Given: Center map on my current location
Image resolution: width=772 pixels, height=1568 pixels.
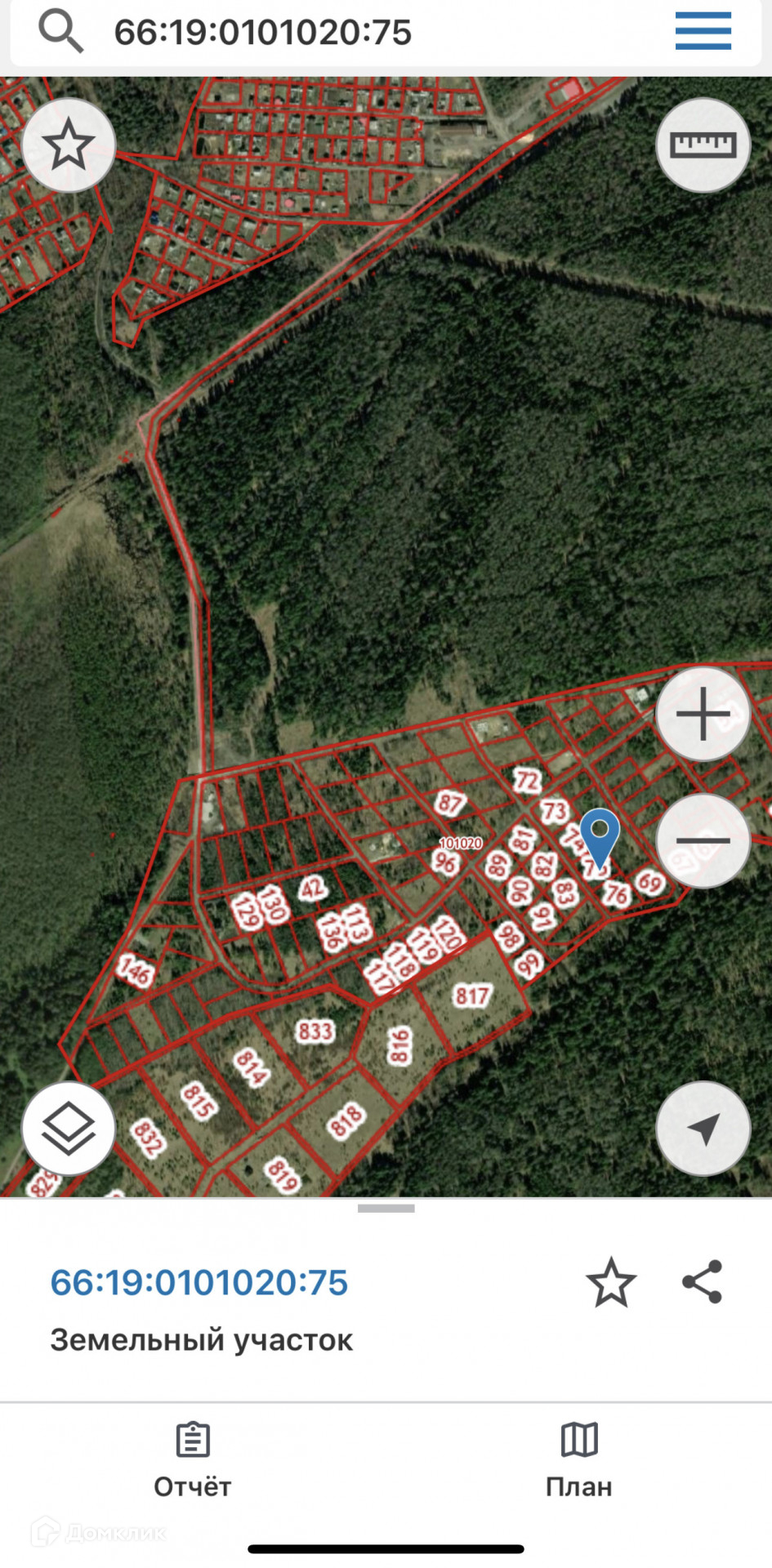Looking at the screenshot, I should point(703,1129).
